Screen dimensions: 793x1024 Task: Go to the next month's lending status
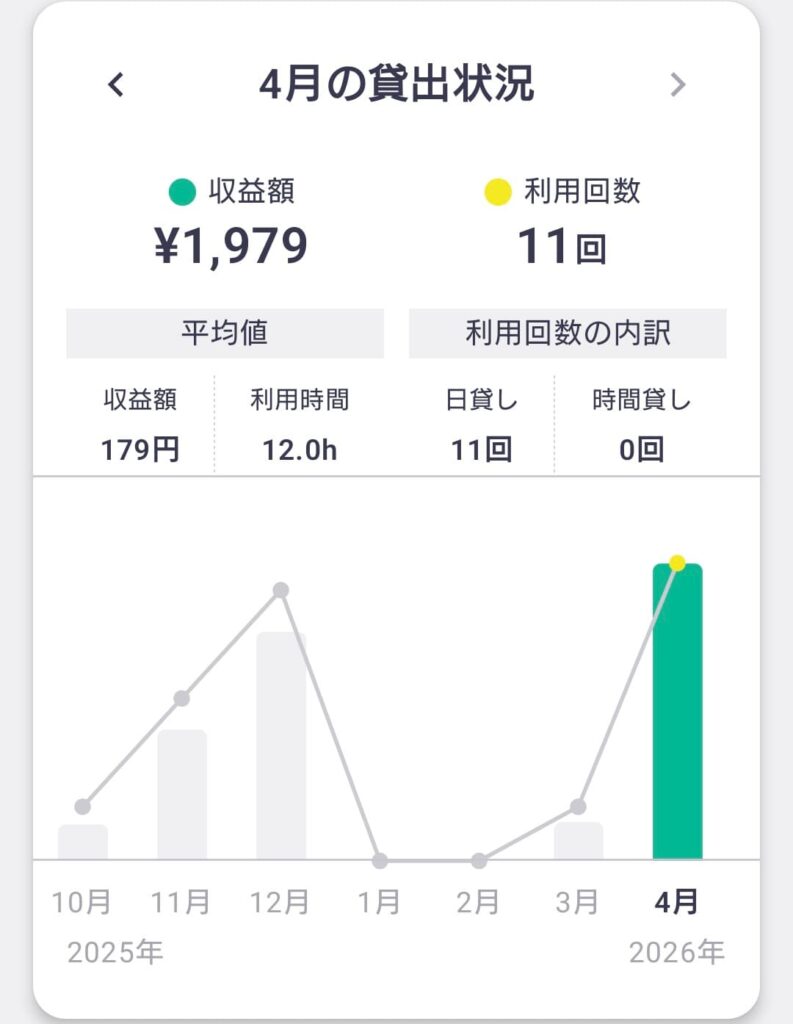(x=678, y=85)
